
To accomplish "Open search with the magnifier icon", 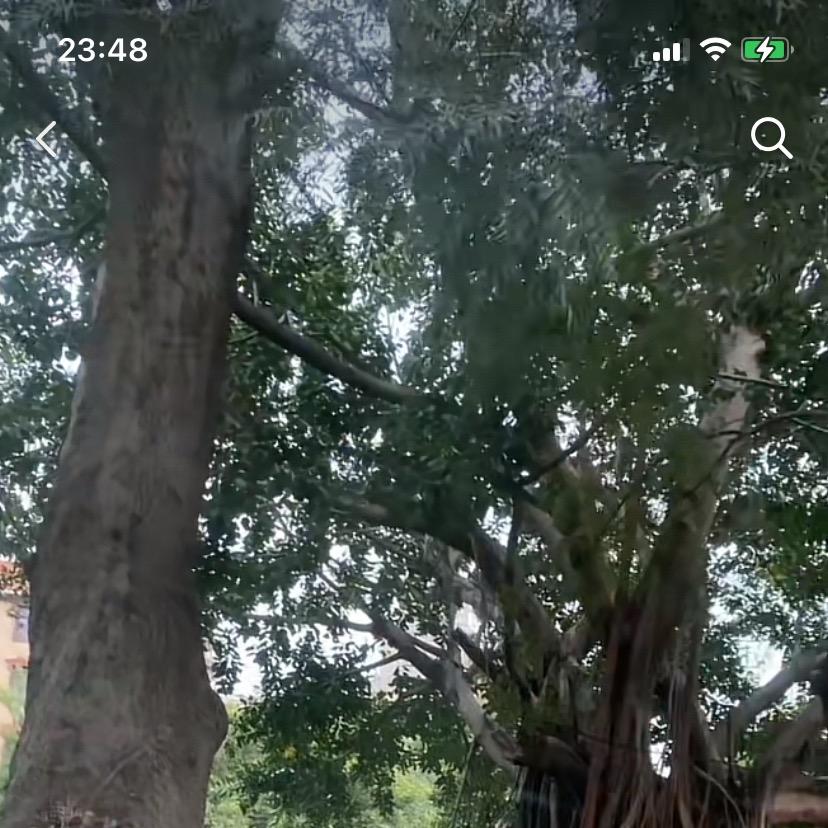I will click(x=771, y=137).
